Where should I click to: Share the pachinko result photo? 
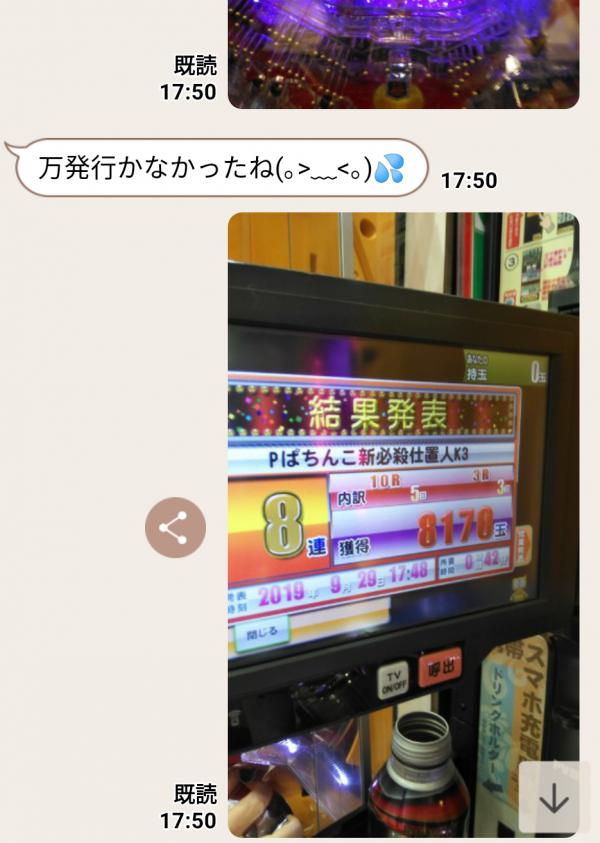point(175,527)
